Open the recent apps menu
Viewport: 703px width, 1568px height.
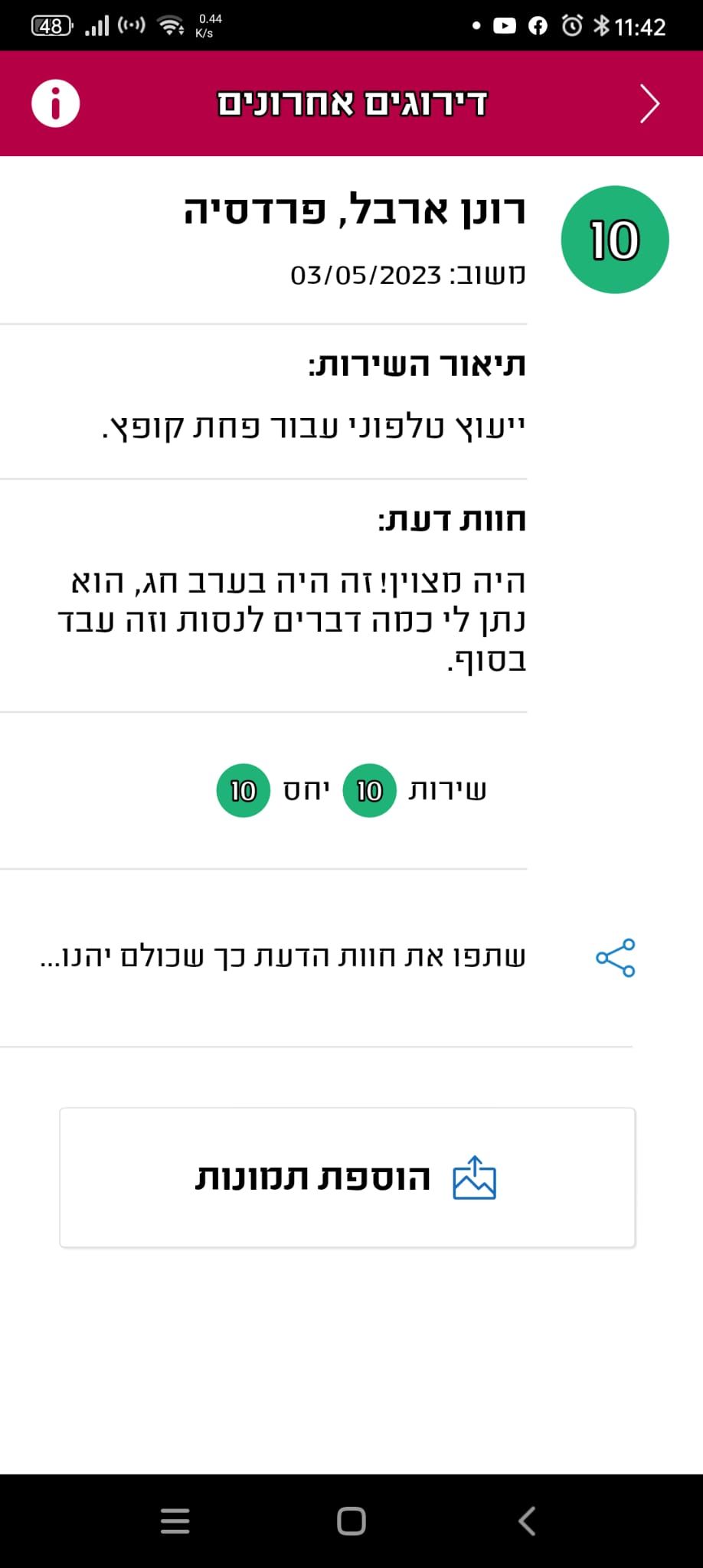175,1521
